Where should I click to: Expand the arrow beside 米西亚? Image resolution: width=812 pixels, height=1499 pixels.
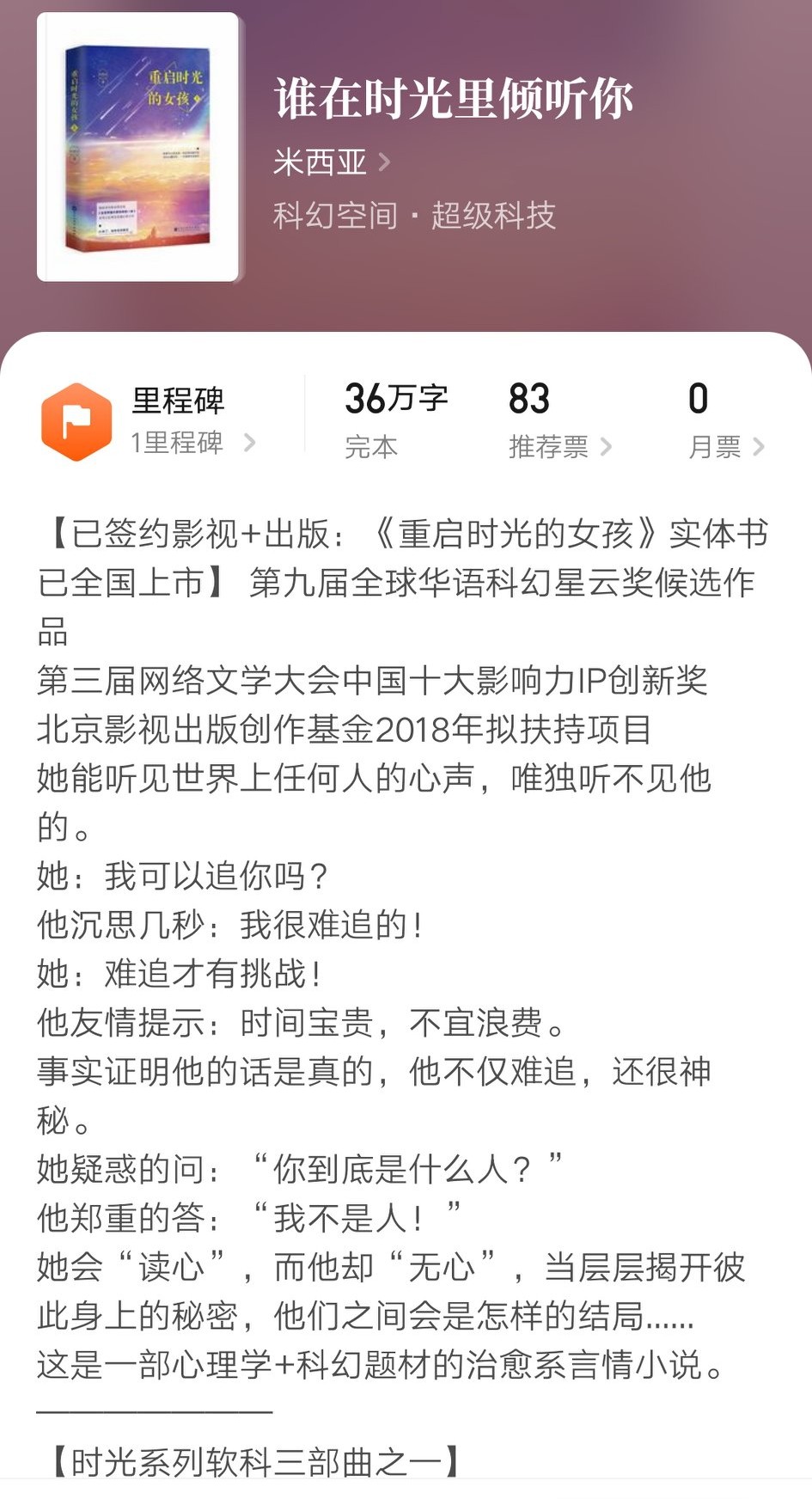point(387,162)
